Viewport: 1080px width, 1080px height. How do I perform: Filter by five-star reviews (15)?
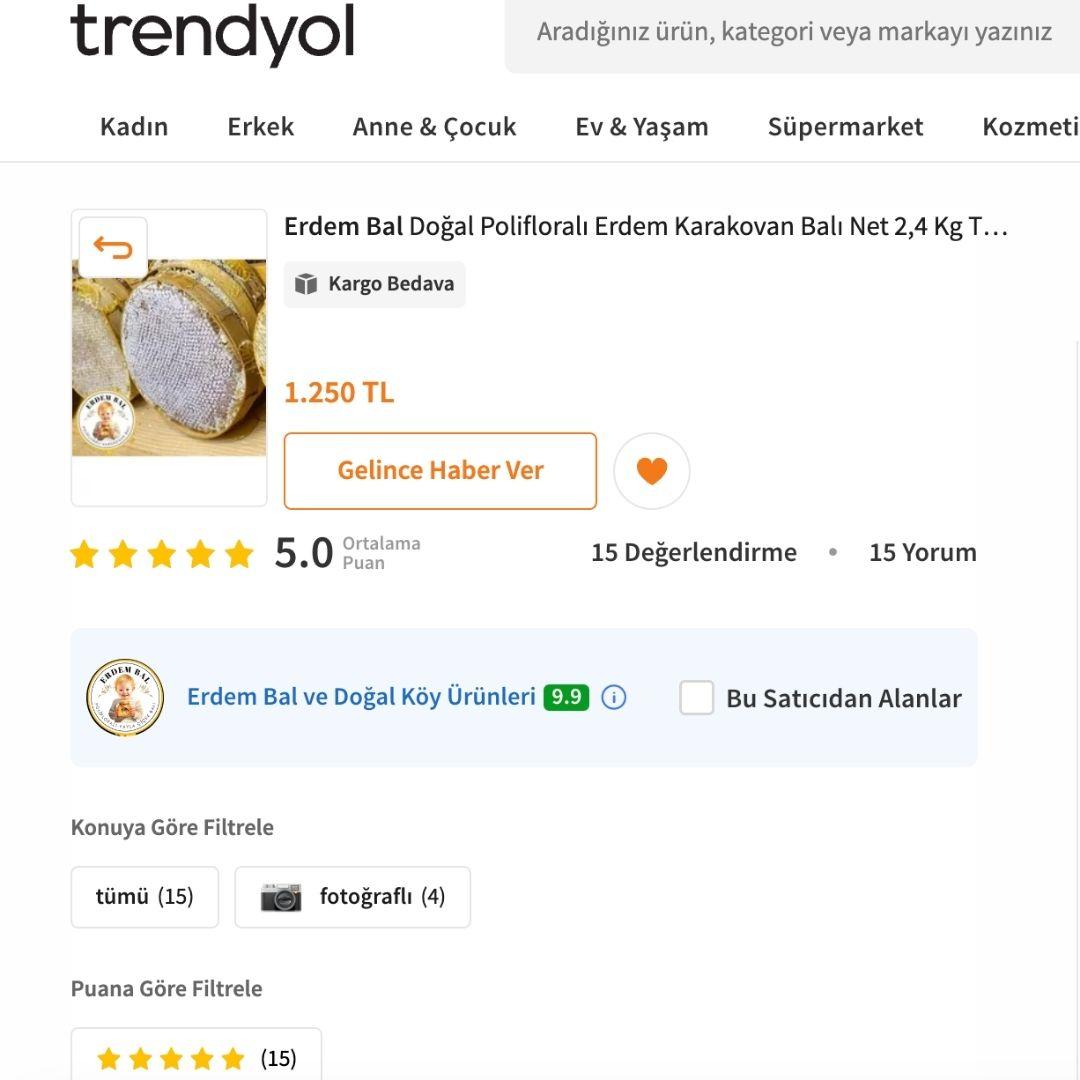pos(196,1057)
